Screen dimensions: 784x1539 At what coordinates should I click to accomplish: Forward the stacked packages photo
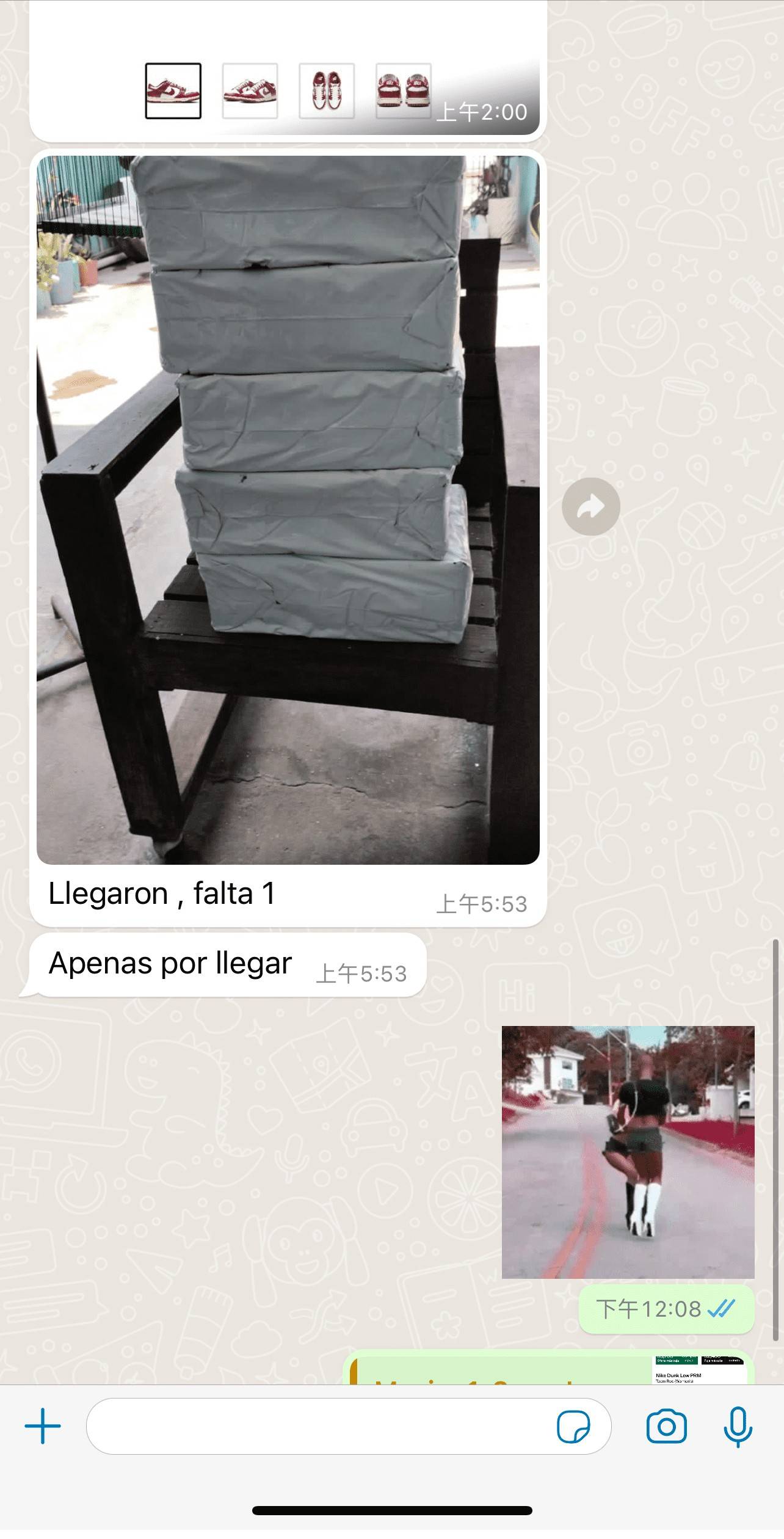point(590,506)
